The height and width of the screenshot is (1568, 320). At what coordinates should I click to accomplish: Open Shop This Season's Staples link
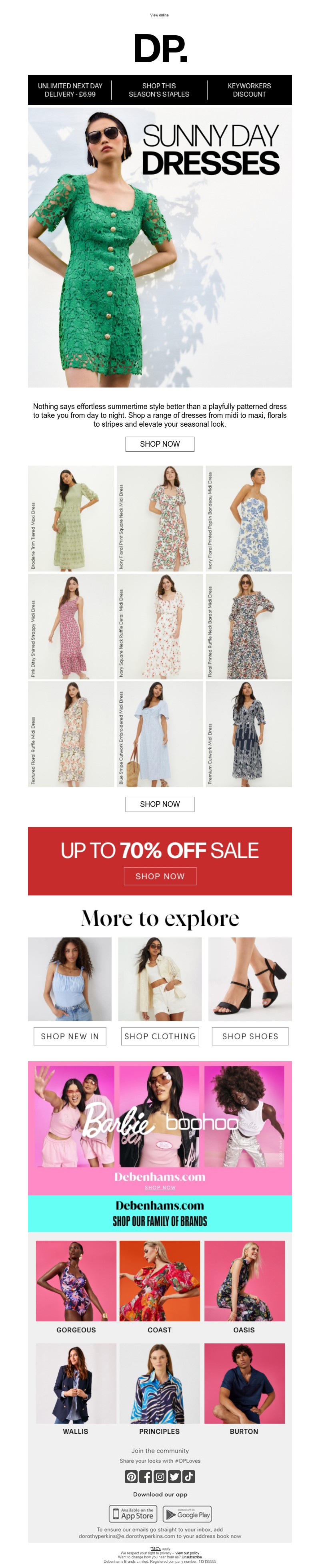159,90
